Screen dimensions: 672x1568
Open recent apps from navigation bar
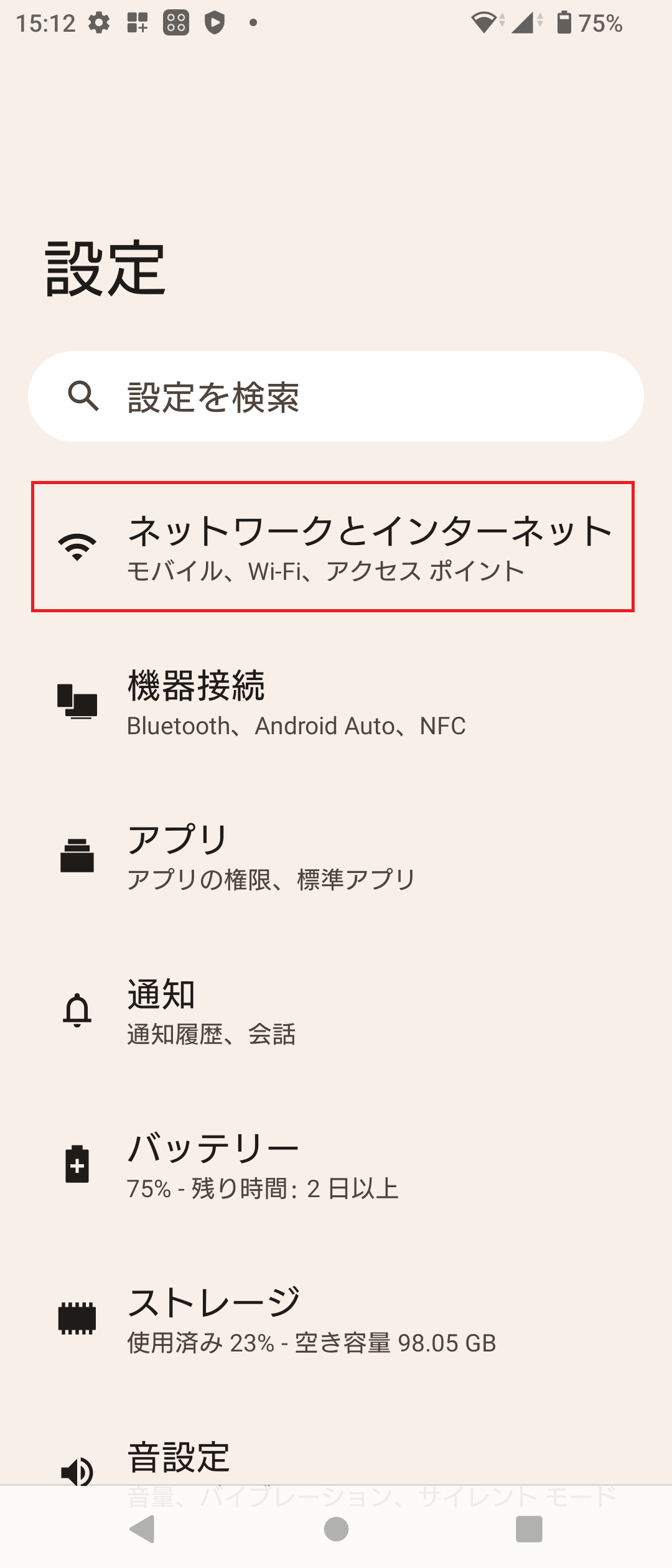pyautogui.click(x=529, y=1529)
